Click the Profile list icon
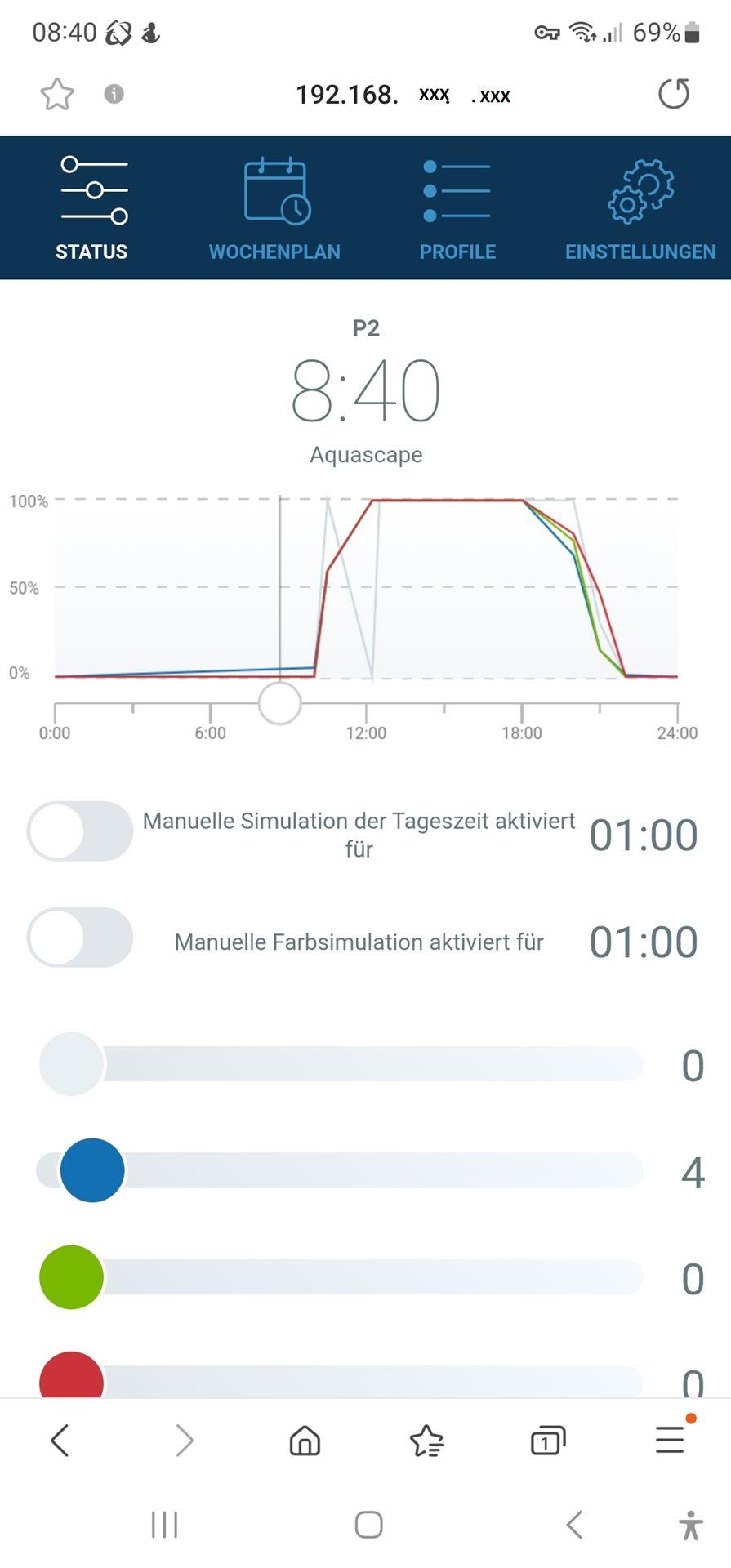731x1568 pixels. coord(457,191)
